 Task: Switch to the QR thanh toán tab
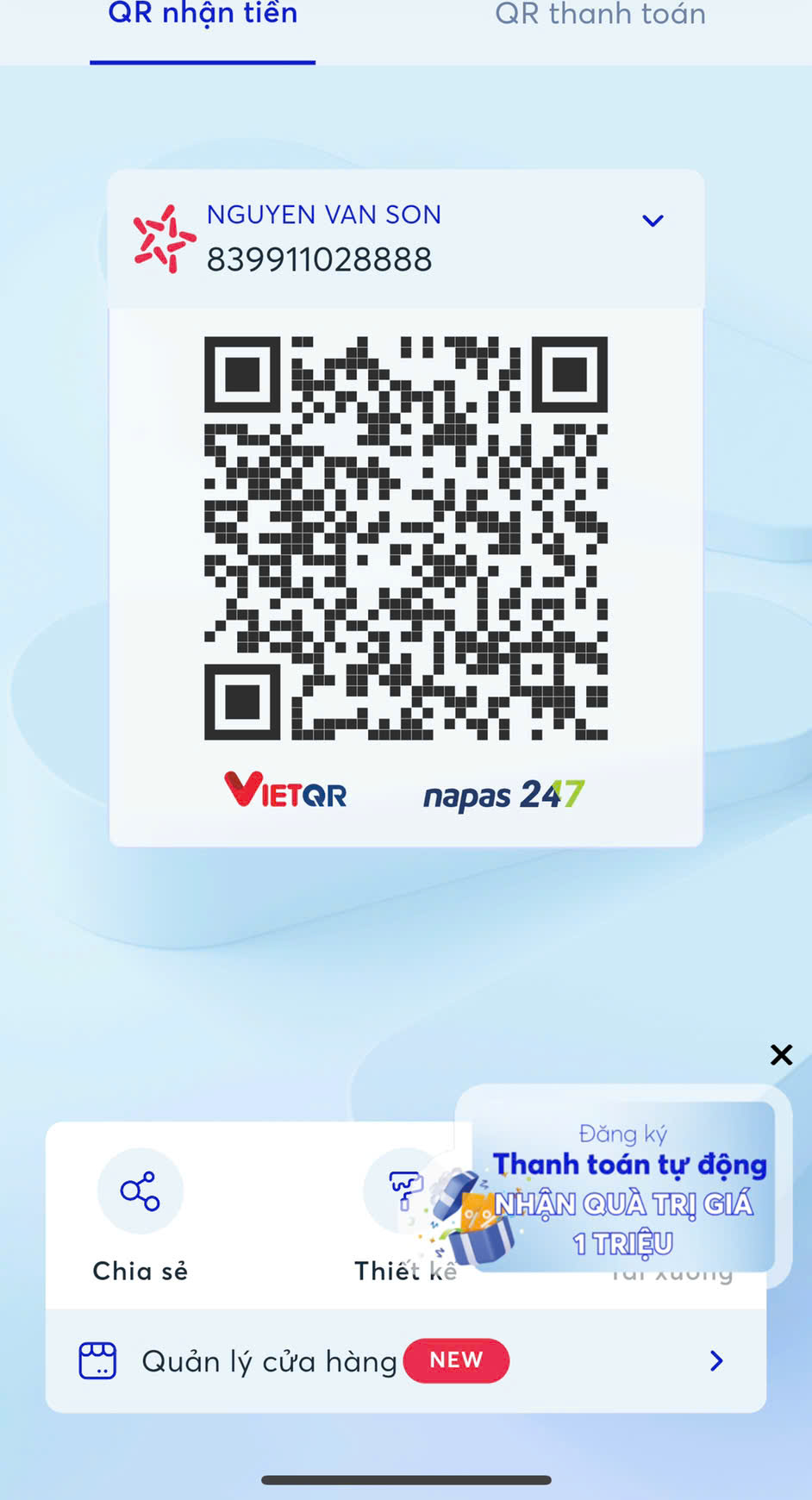(x=600, y=15)
